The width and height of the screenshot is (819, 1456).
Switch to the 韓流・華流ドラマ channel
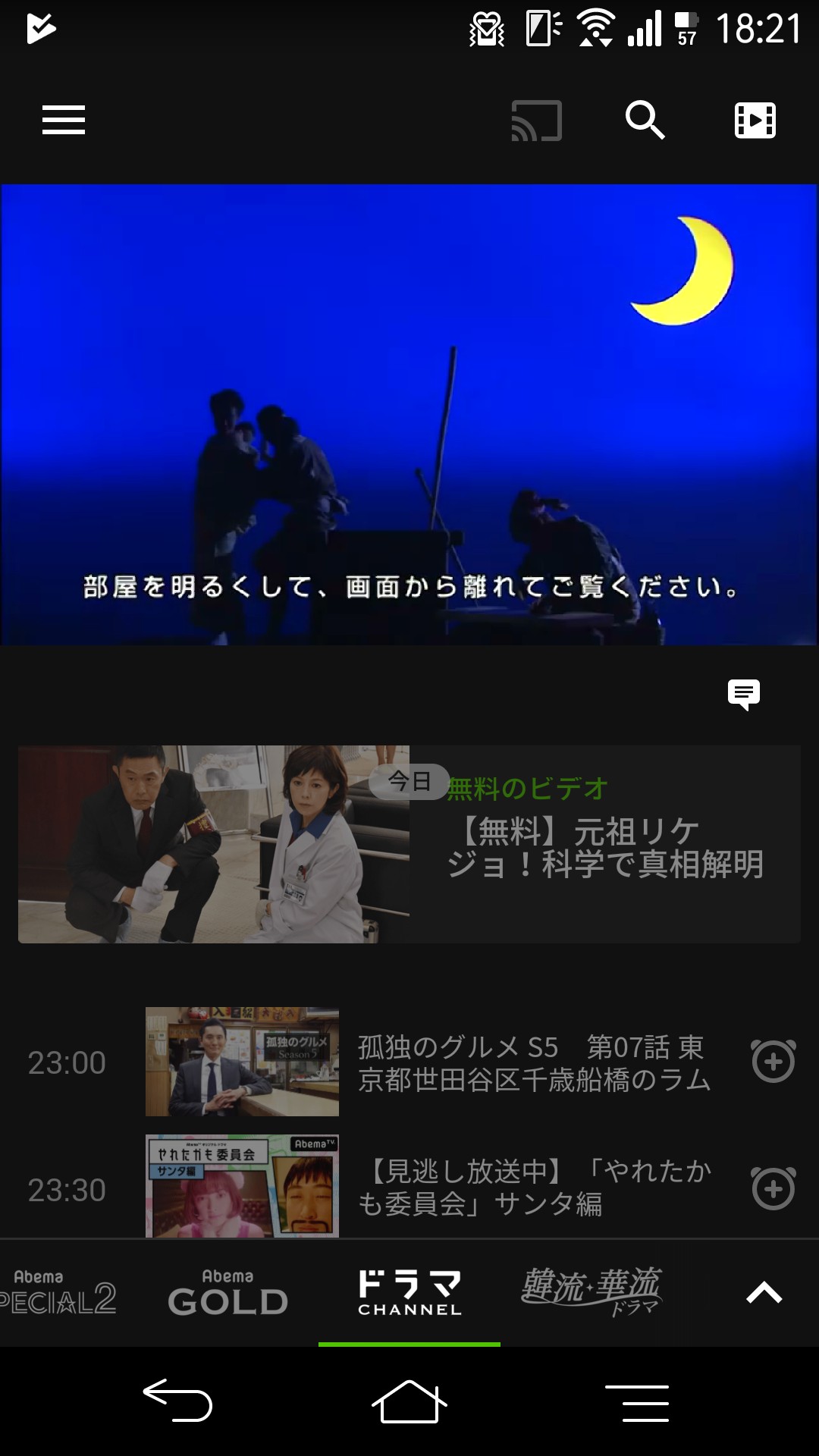pos(591,1293)
